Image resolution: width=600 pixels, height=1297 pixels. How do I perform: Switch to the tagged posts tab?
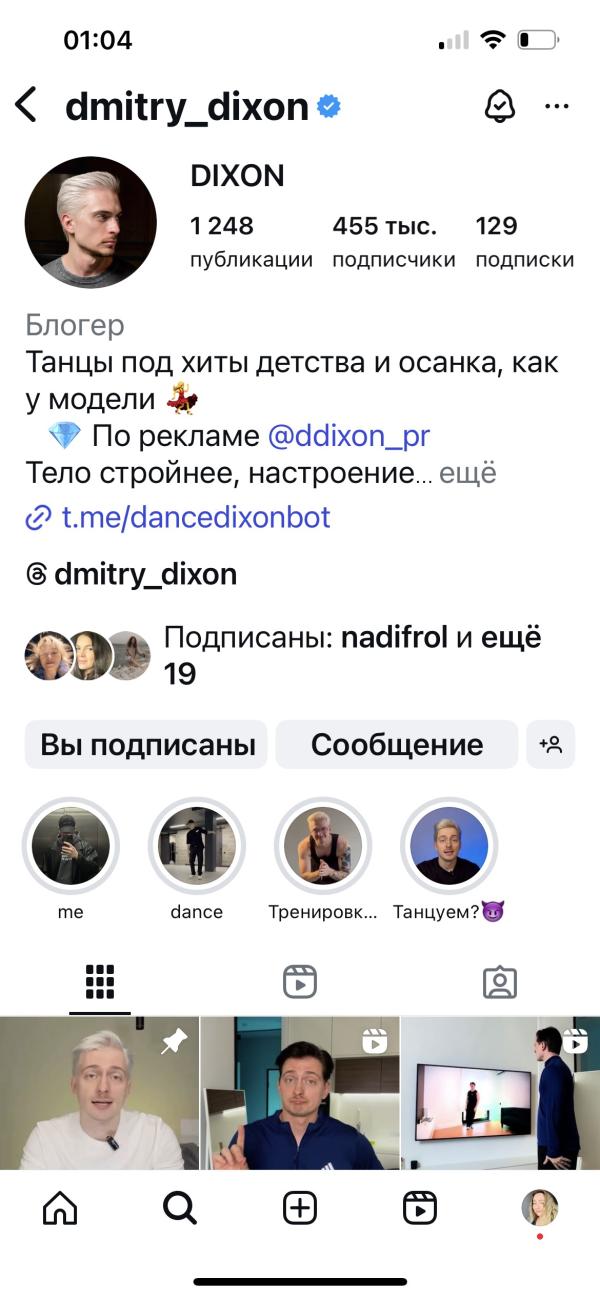(499, 983)
